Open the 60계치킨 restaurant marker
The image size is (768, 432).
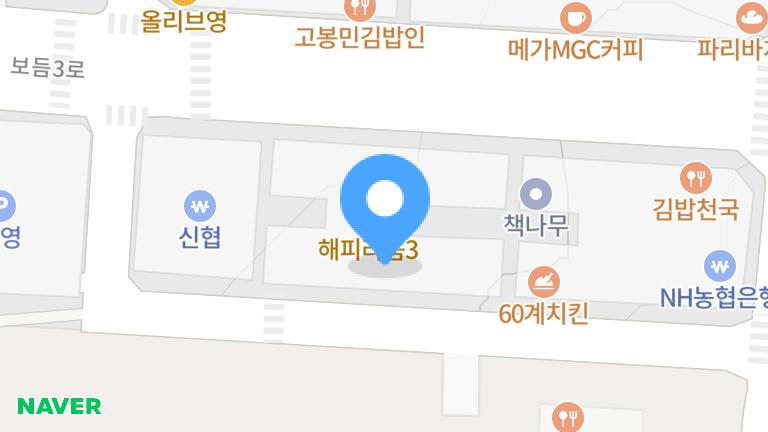click(543, 282)
